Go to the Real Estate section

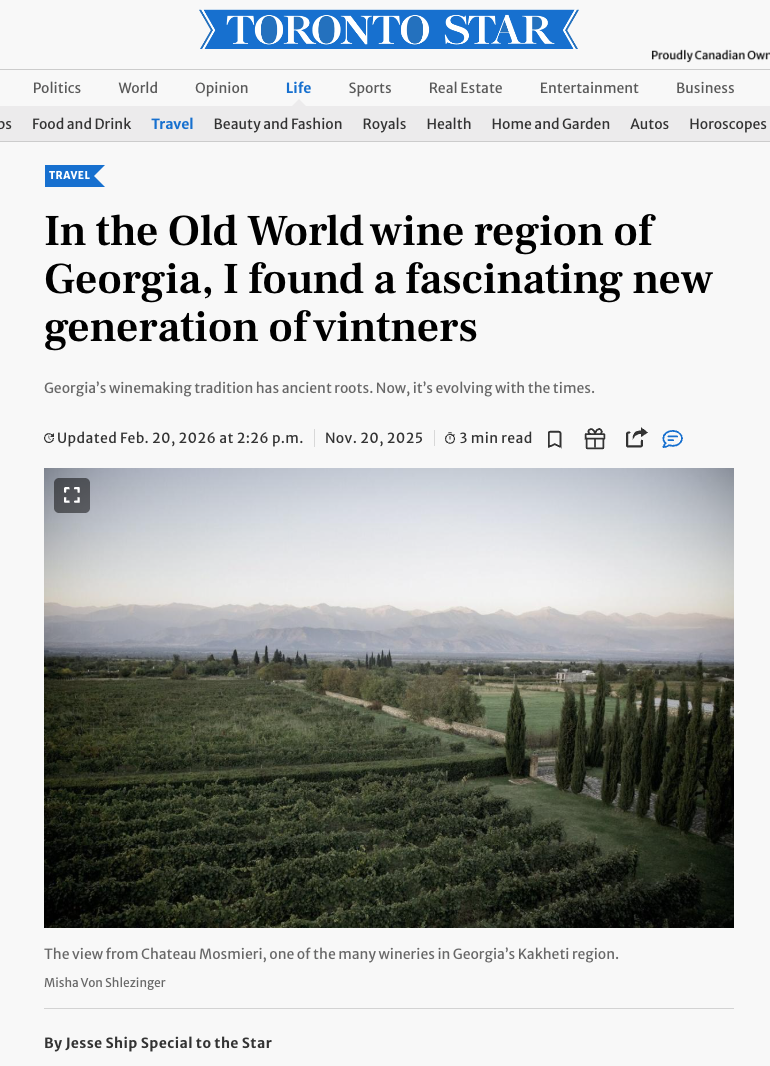[465, 88]
